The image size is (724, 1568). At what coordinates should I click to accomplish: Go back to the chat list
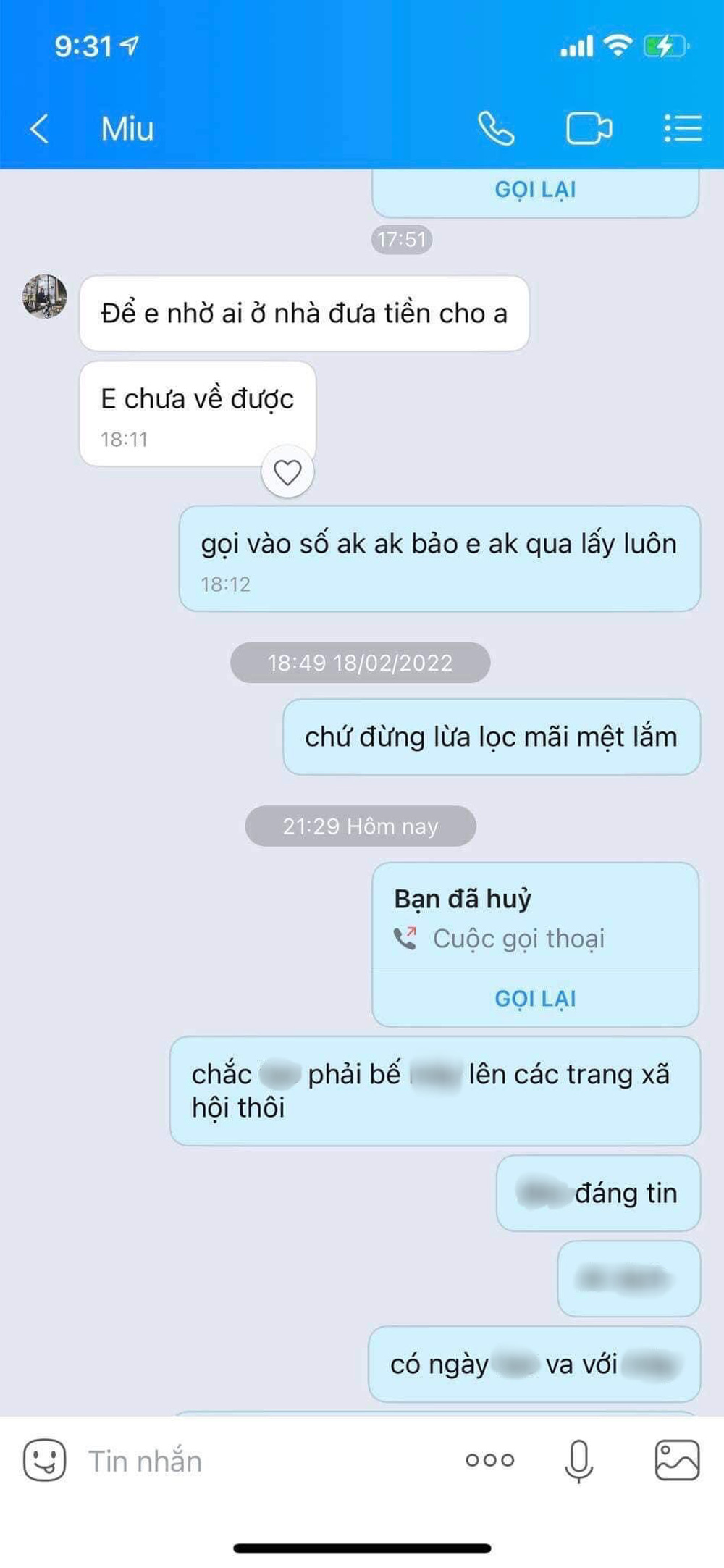[40, 129]
